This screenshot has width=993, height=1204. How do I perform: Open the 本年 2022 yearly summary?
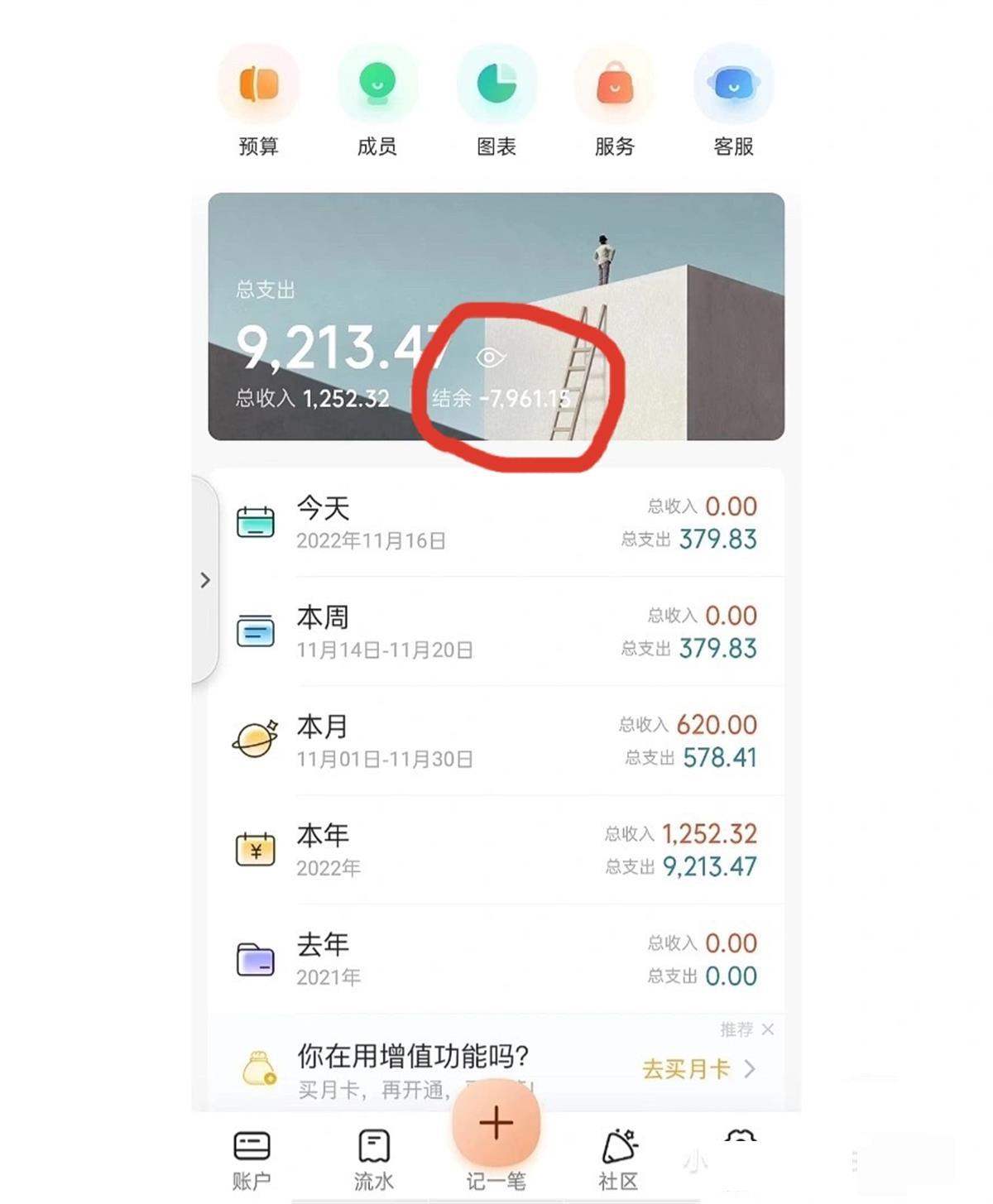[x=496, y=851]
